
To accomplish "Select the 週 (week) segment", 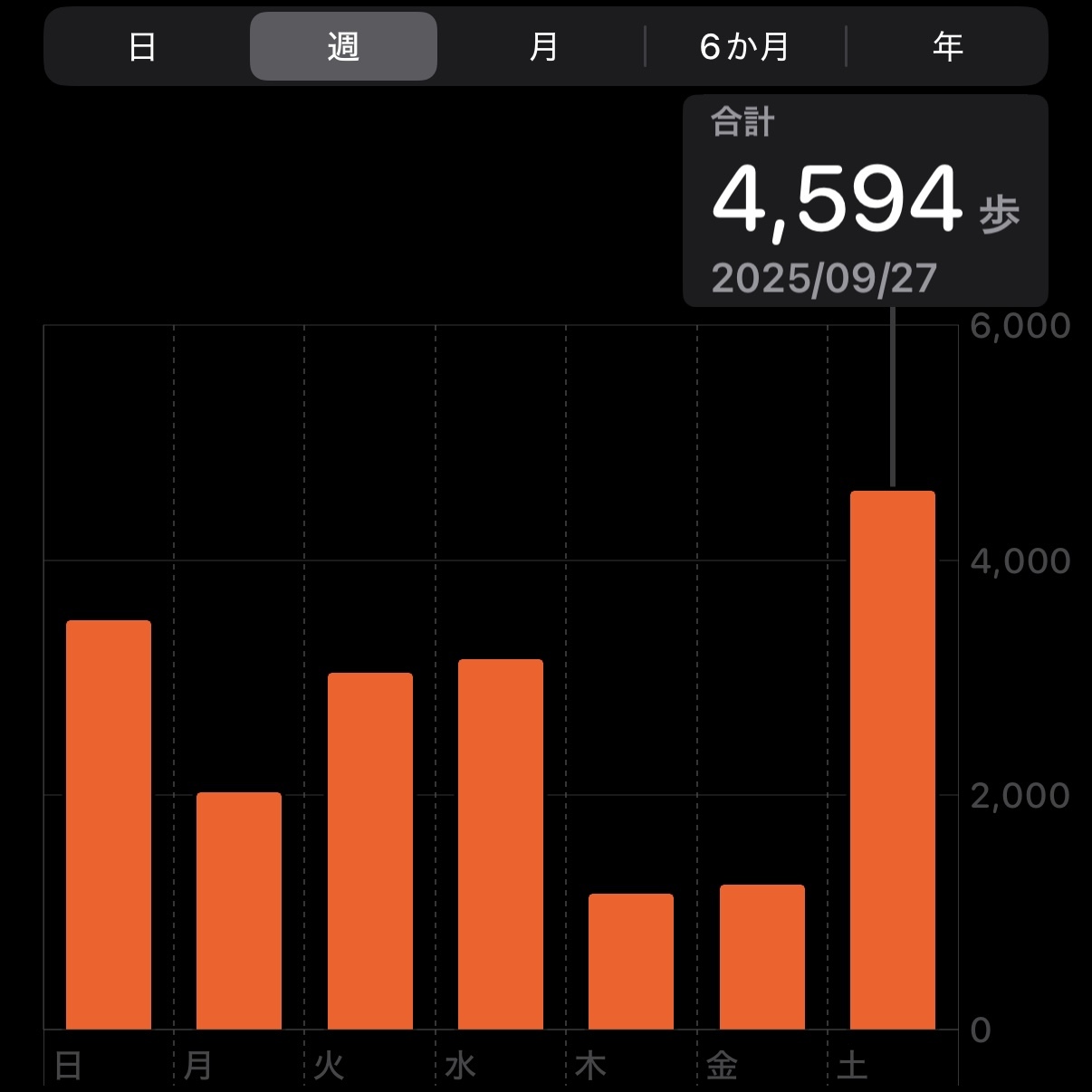I will 343,46.
